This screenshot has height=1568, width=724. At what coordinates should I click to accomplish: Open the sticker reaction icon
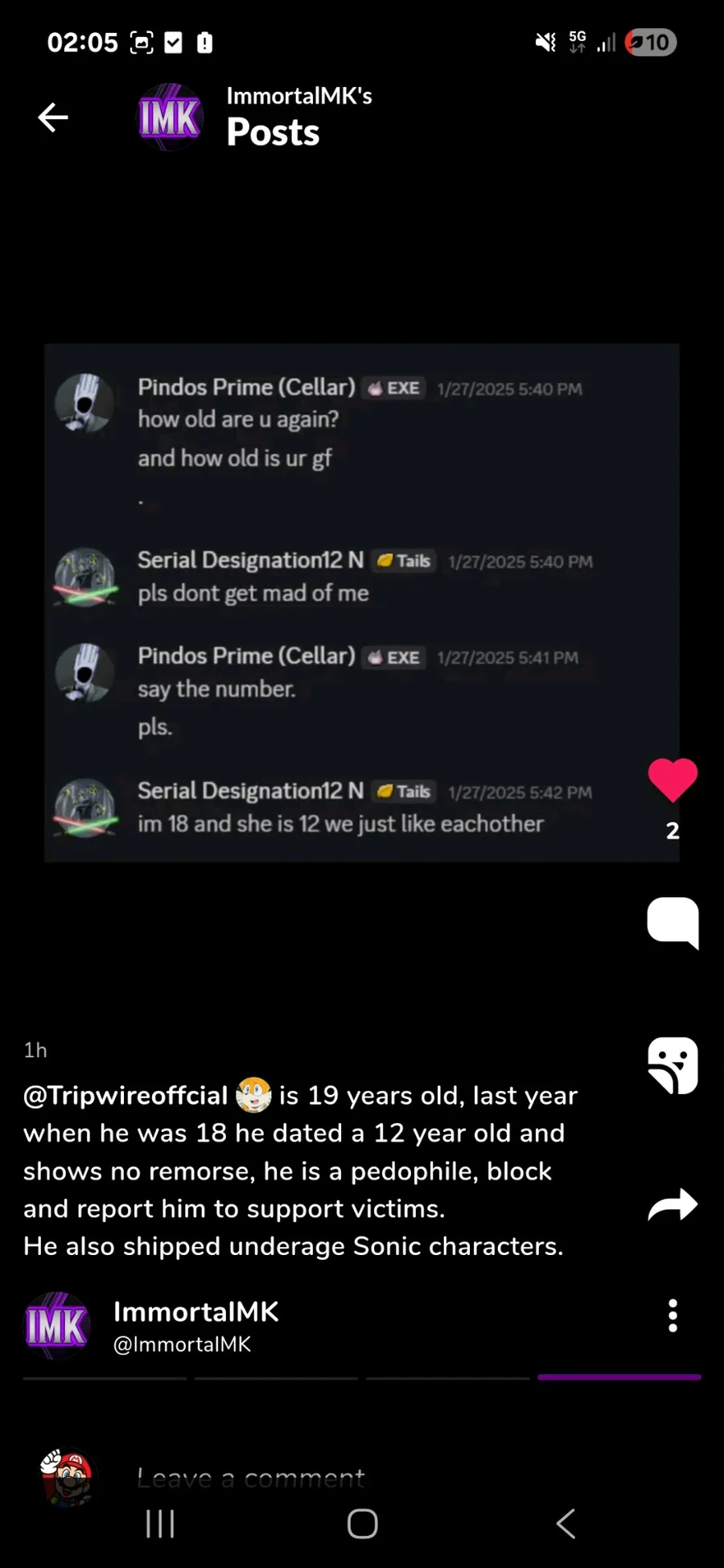(673, 1065)
